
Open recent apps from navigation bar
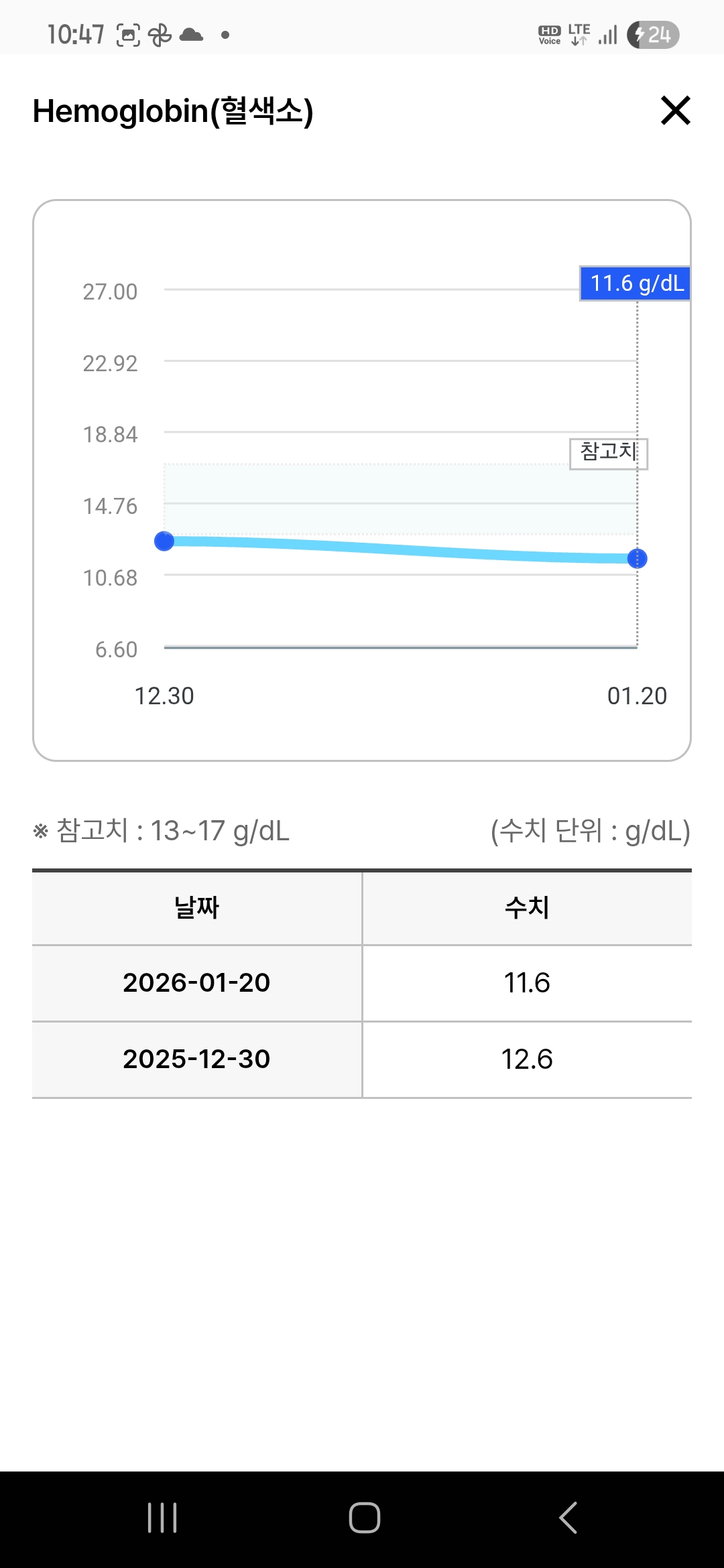[x=162, y=1518]
